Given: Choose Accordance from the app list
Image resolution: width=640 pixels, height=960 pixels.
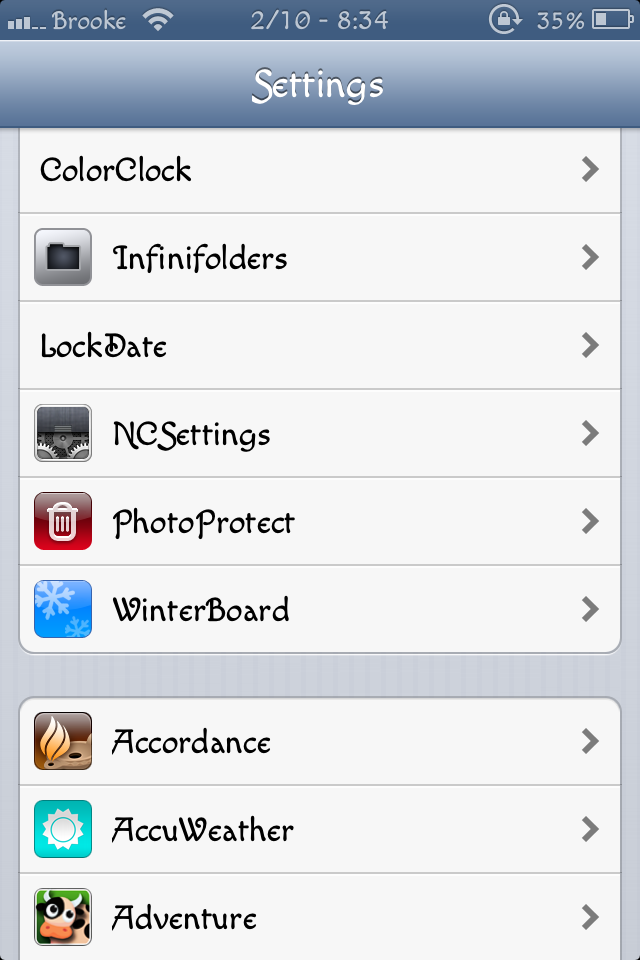Looking at the screenshot, I should 320,742.
